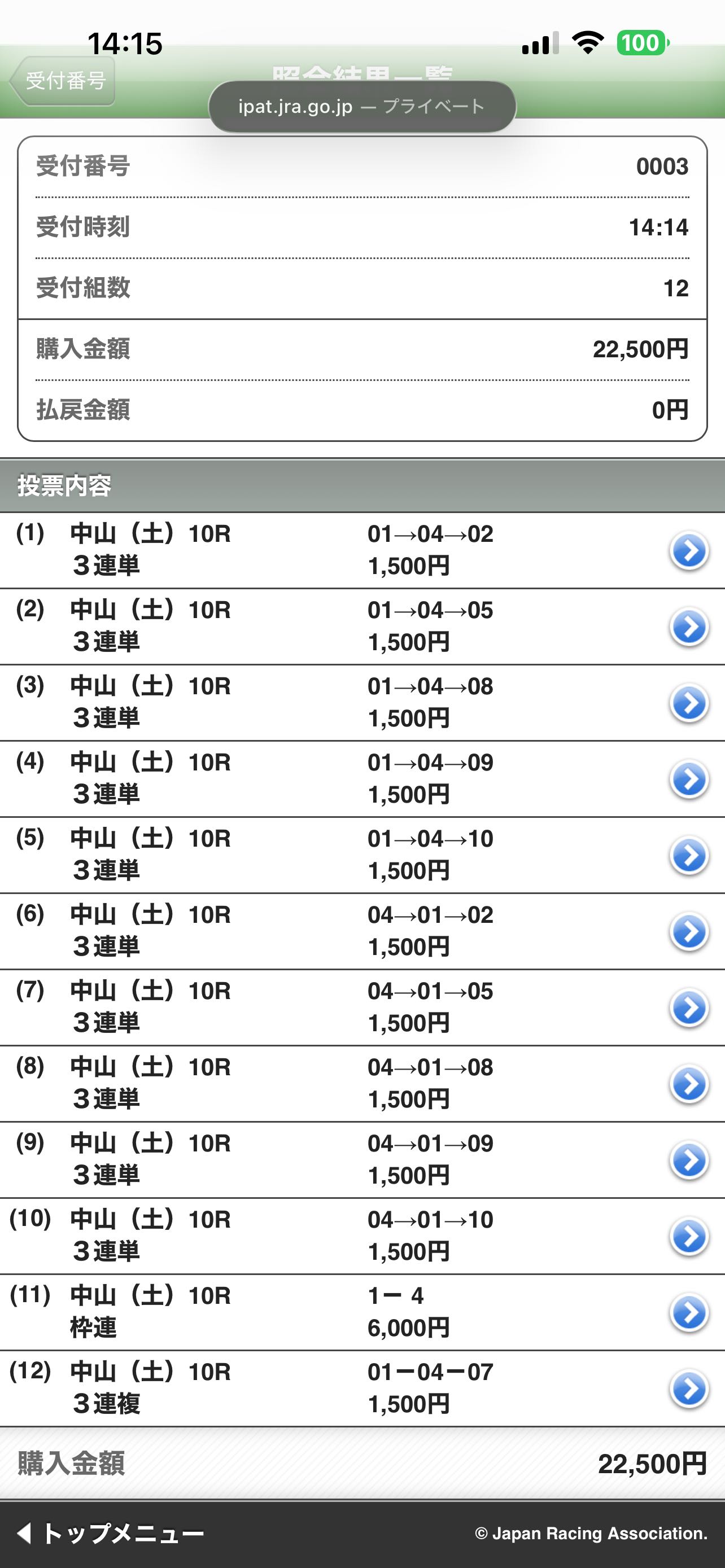Show details for 01→04→09 bet
This screenshot has height=1568, width=725.
[x=688, y=779]
